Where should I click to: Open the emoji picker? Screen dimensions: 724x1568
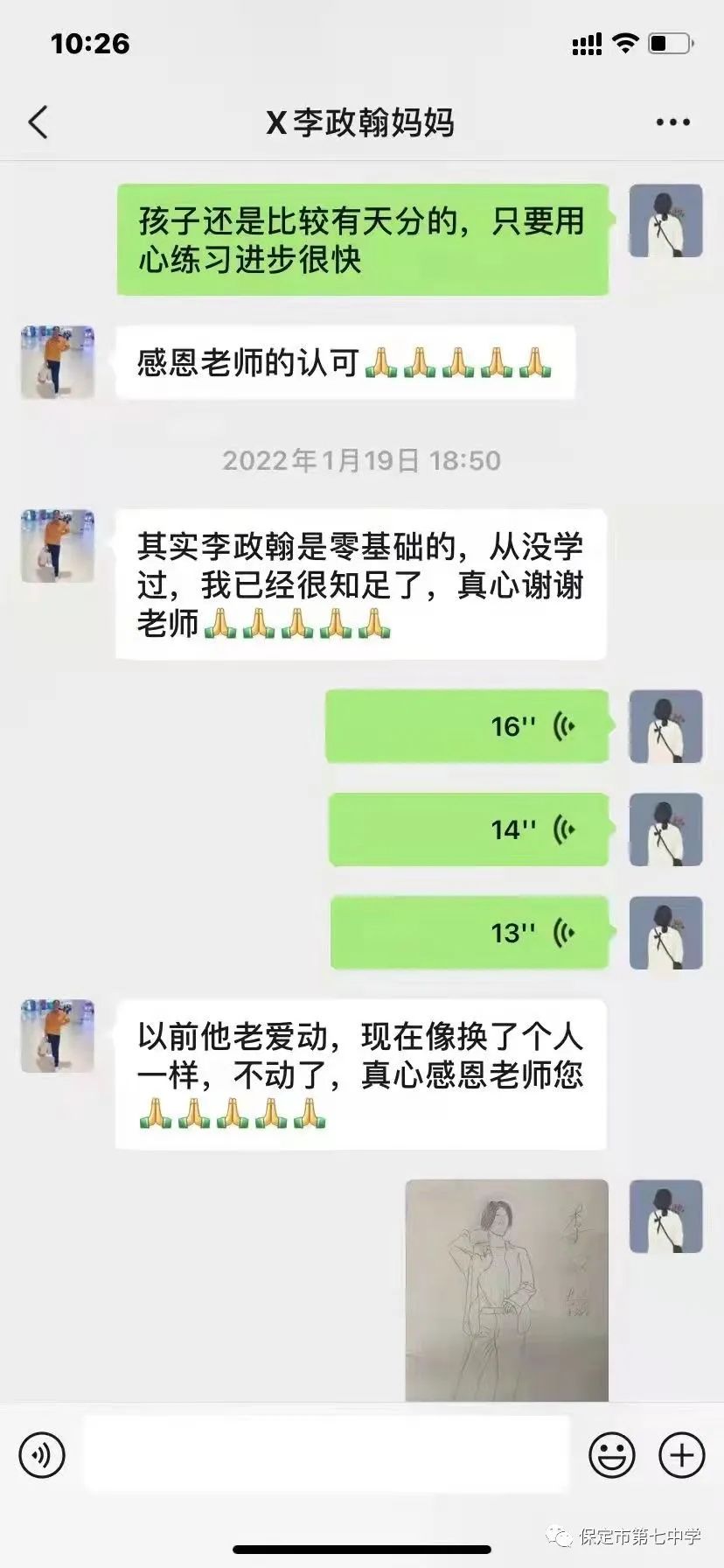[x=611, y=1455]
